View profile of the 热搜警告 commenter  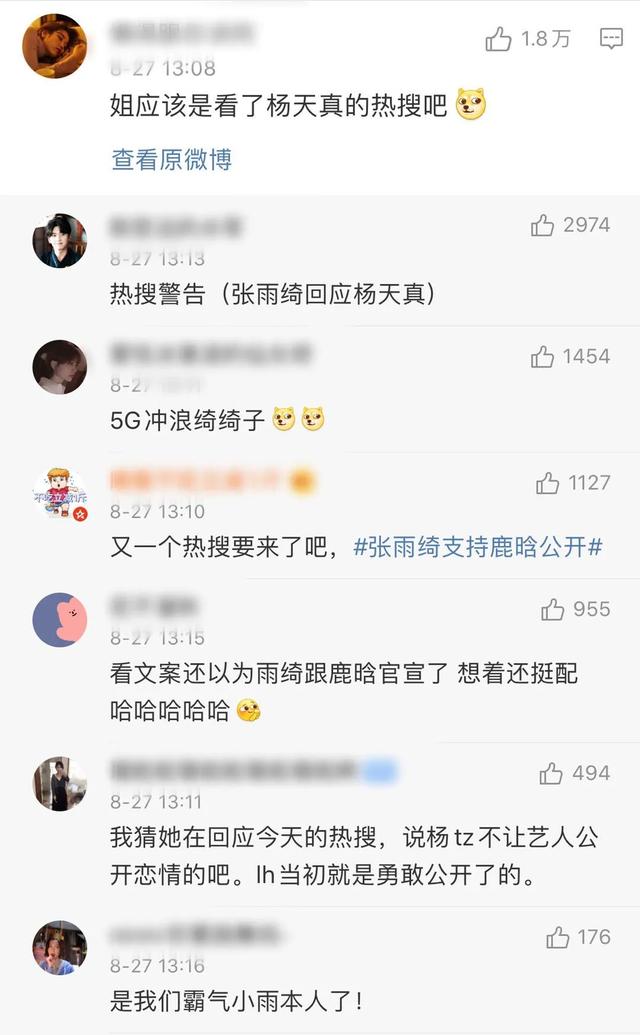point(59,241)
